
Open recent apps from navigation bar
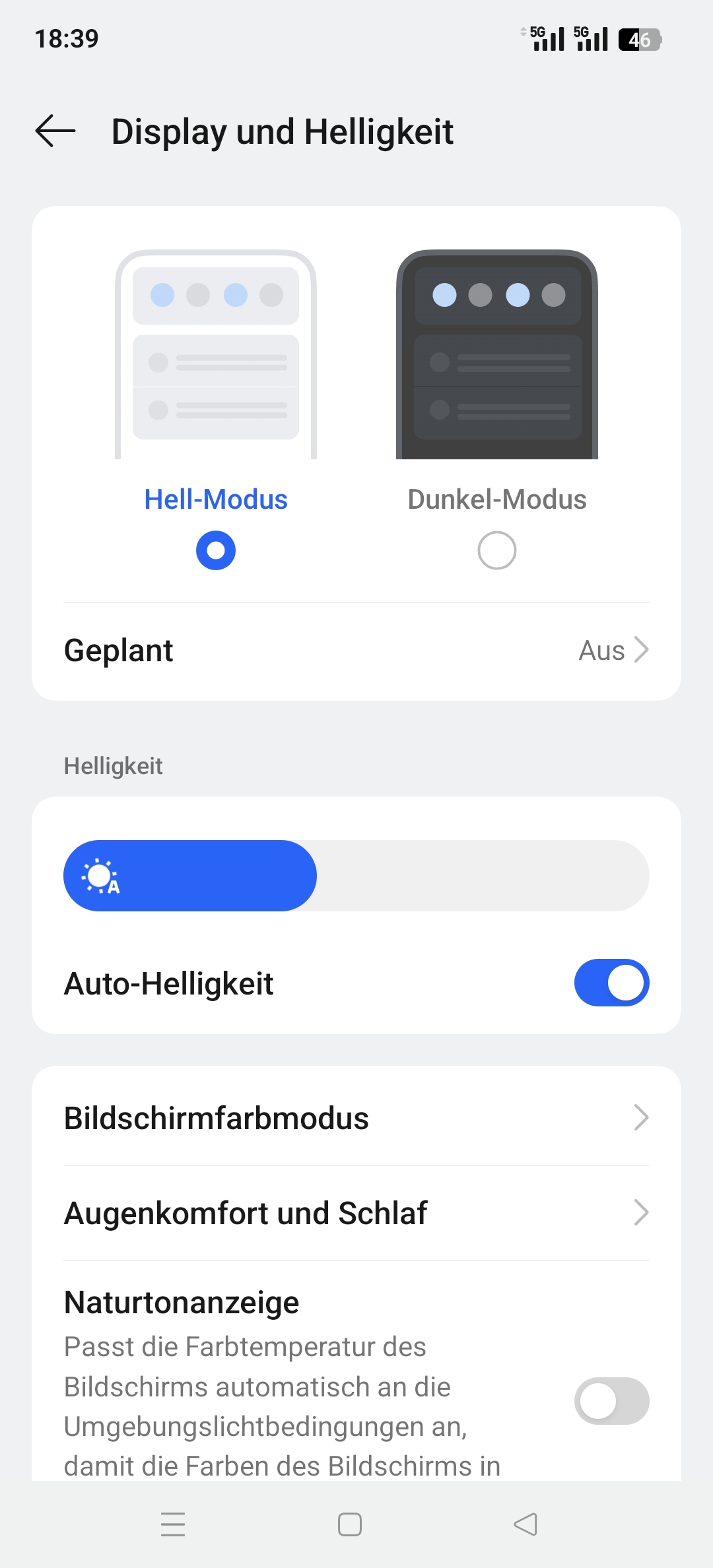pyautogui.click(x=173, y=1524)
